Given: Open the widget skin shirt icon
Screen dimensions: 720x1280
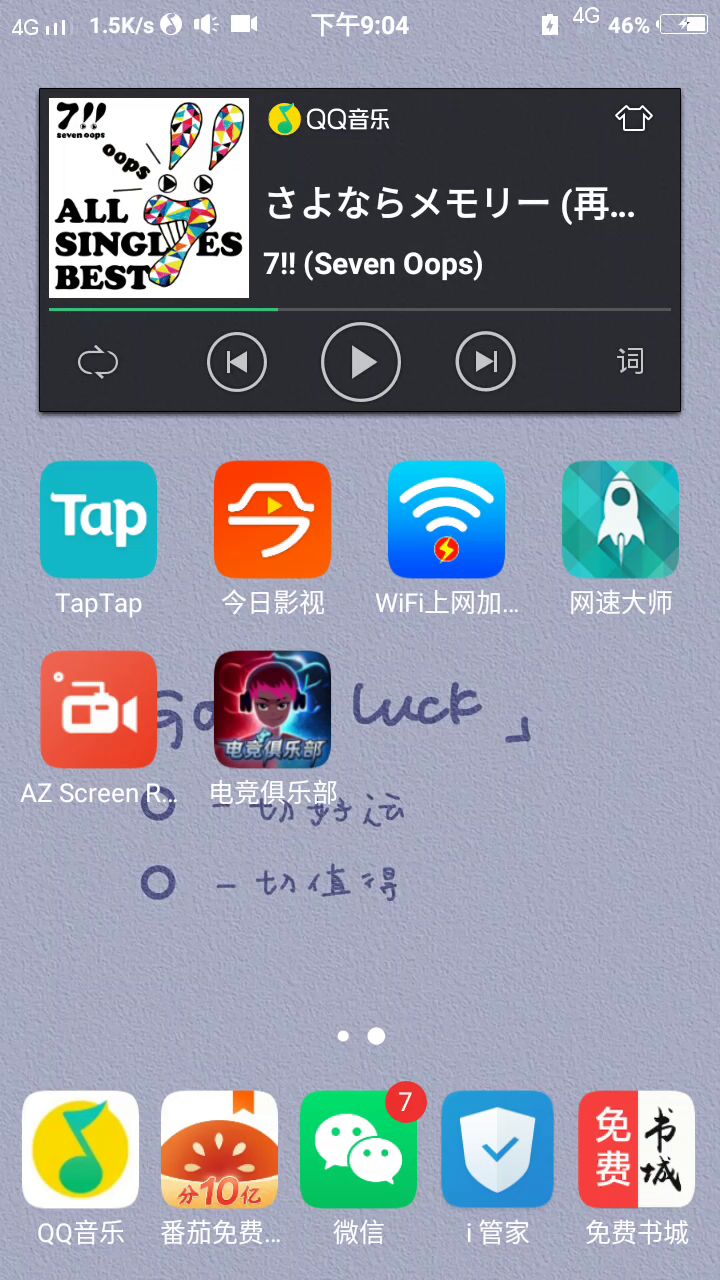Looking at the screenshot, I should point(633,119).
